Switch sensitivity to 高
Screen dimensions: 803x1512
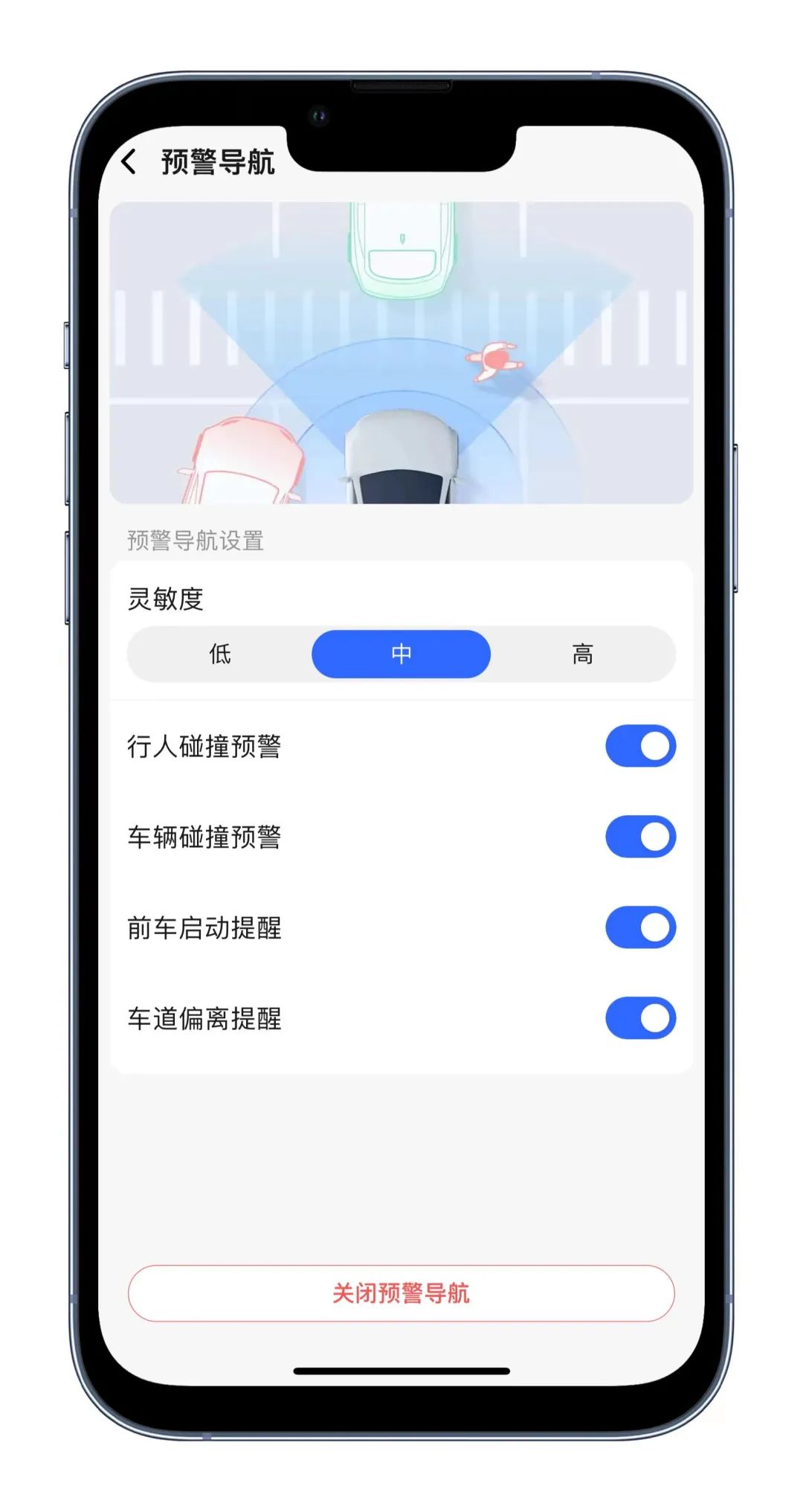[x=582, y=654]
